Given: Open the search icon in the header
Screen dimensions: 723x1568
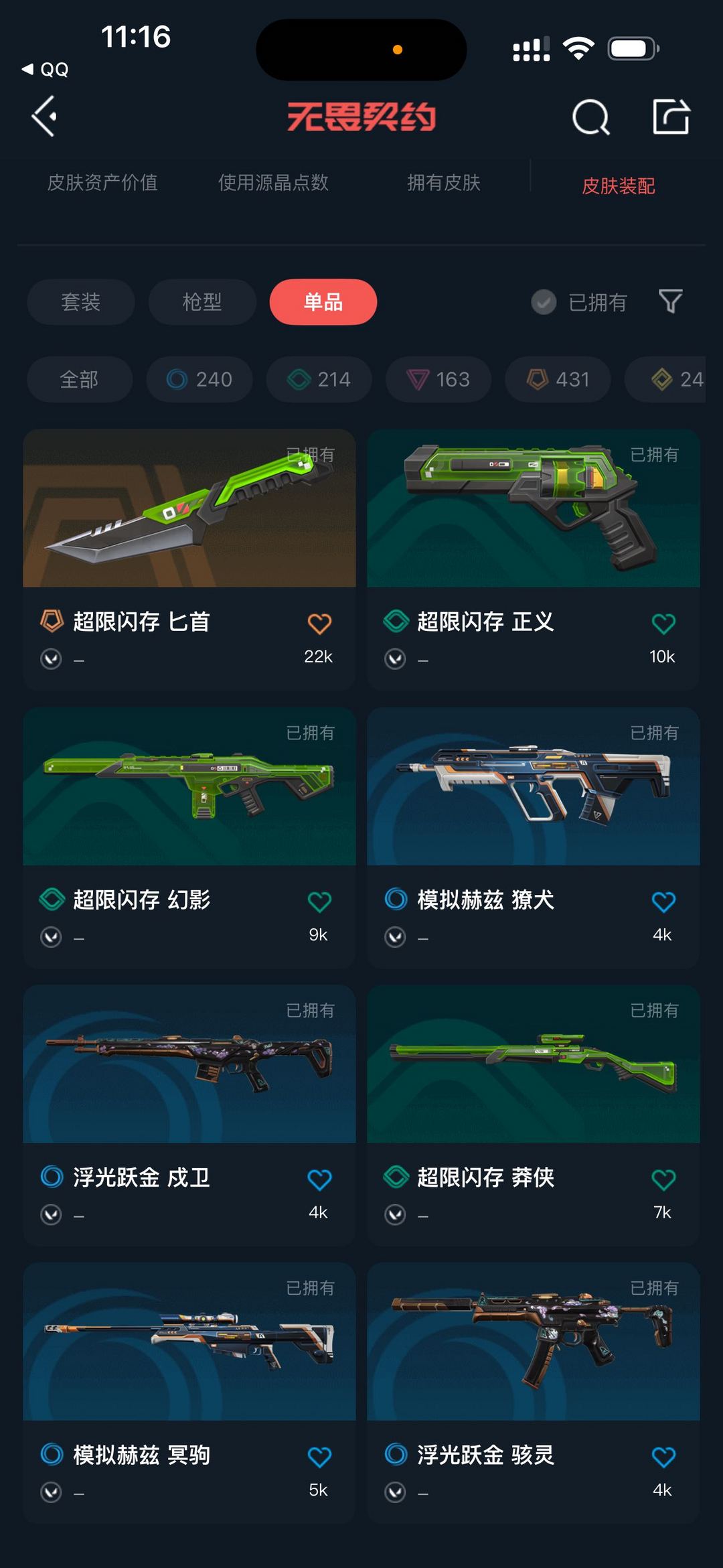Looking at the screenshot, I should point(590,118).
